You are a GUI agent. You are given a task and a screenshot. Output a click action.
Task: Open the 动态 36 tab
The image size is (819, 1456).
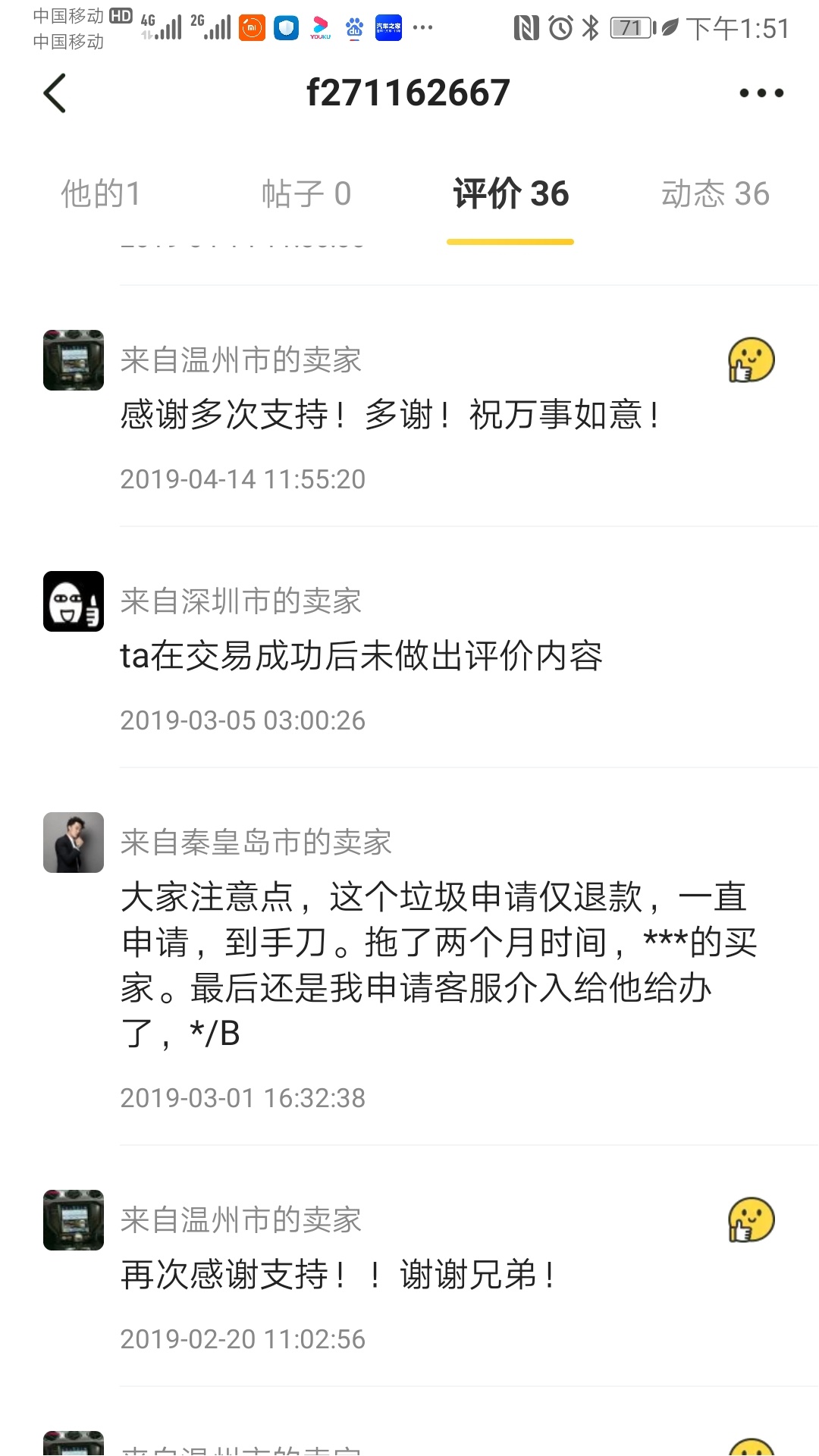715,194
